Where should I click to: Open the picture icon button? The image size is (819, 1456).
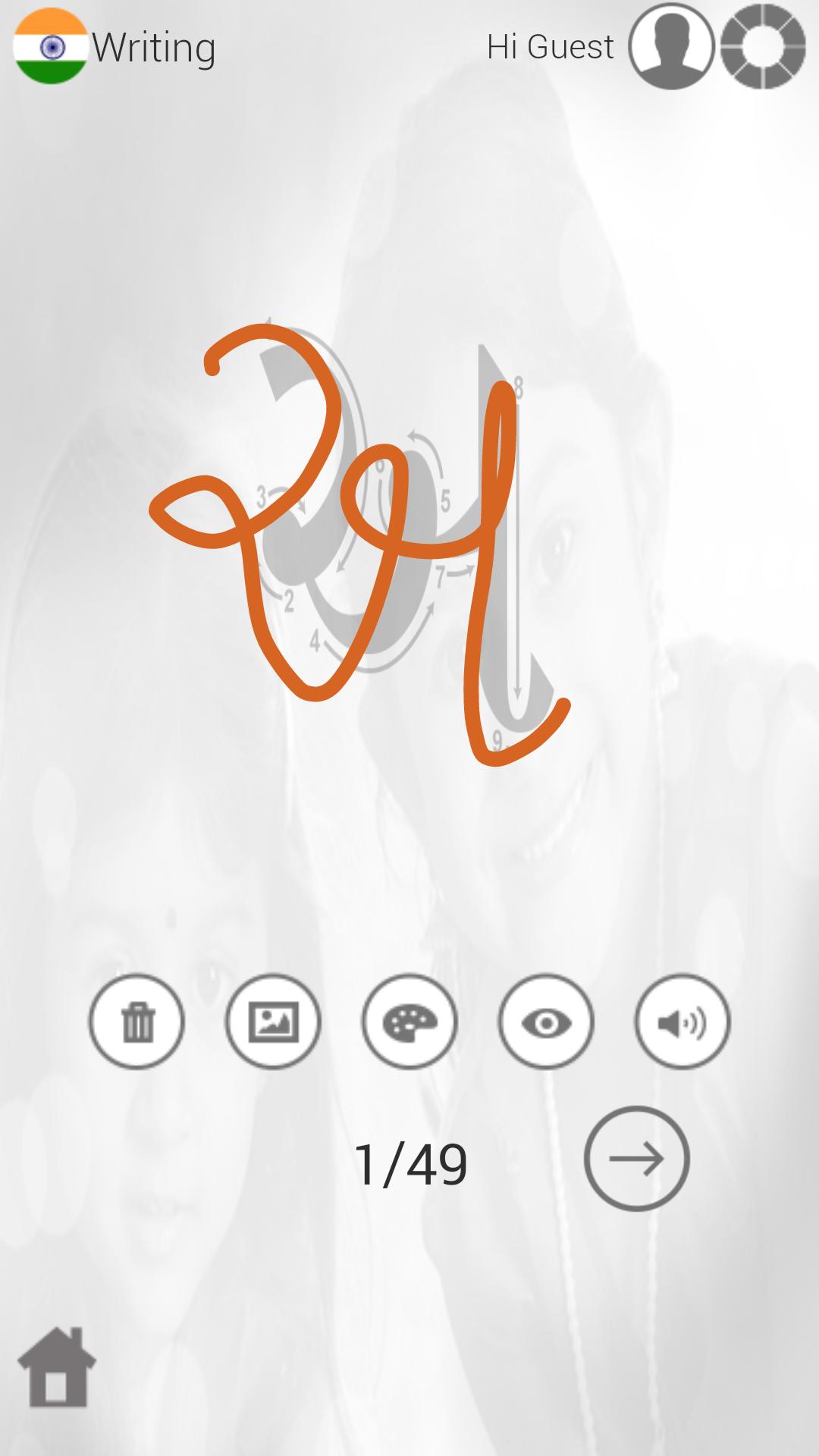point(273,1021)
